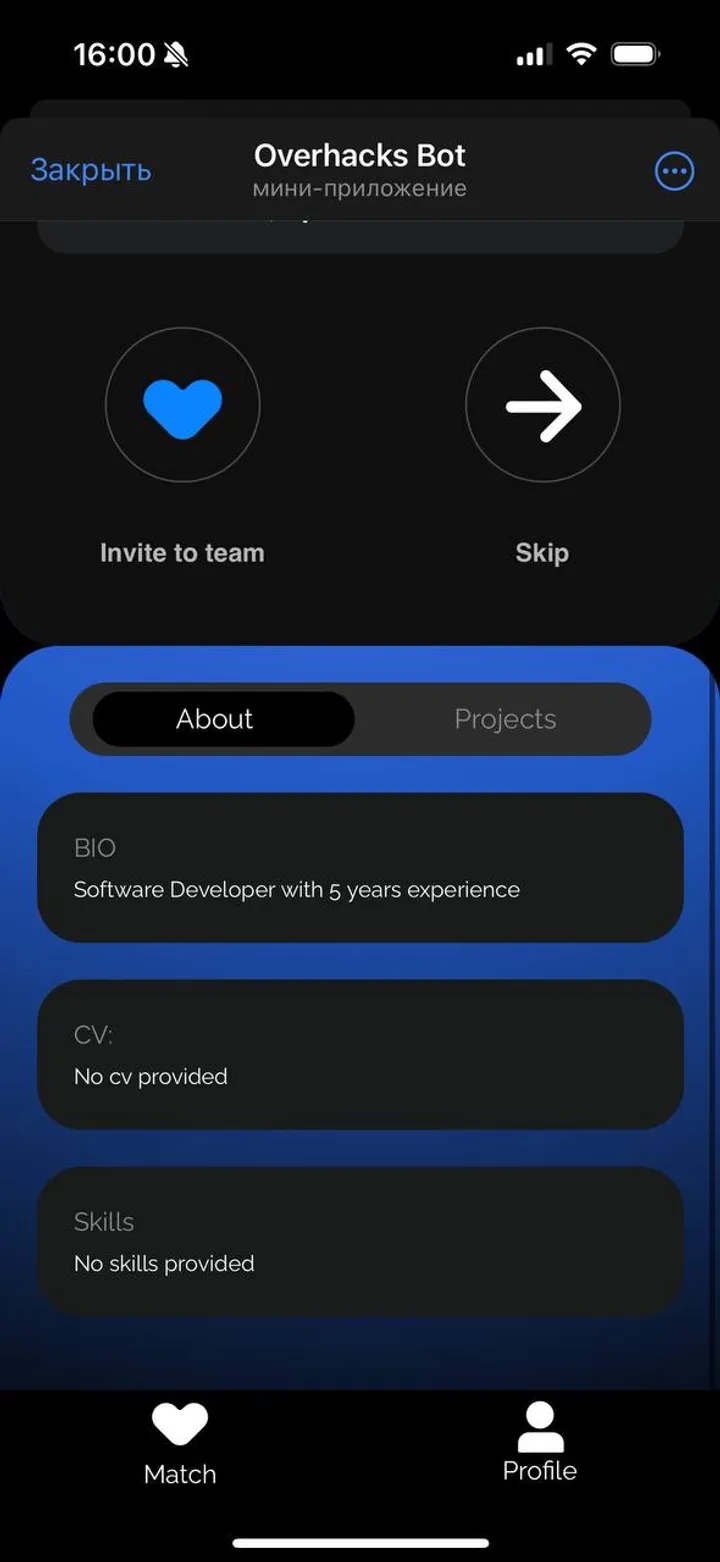This screenshot has height=1562, width=720.
Task: Open the three-dot options menu
Action: pyautogui.click(x=674, y=171)
